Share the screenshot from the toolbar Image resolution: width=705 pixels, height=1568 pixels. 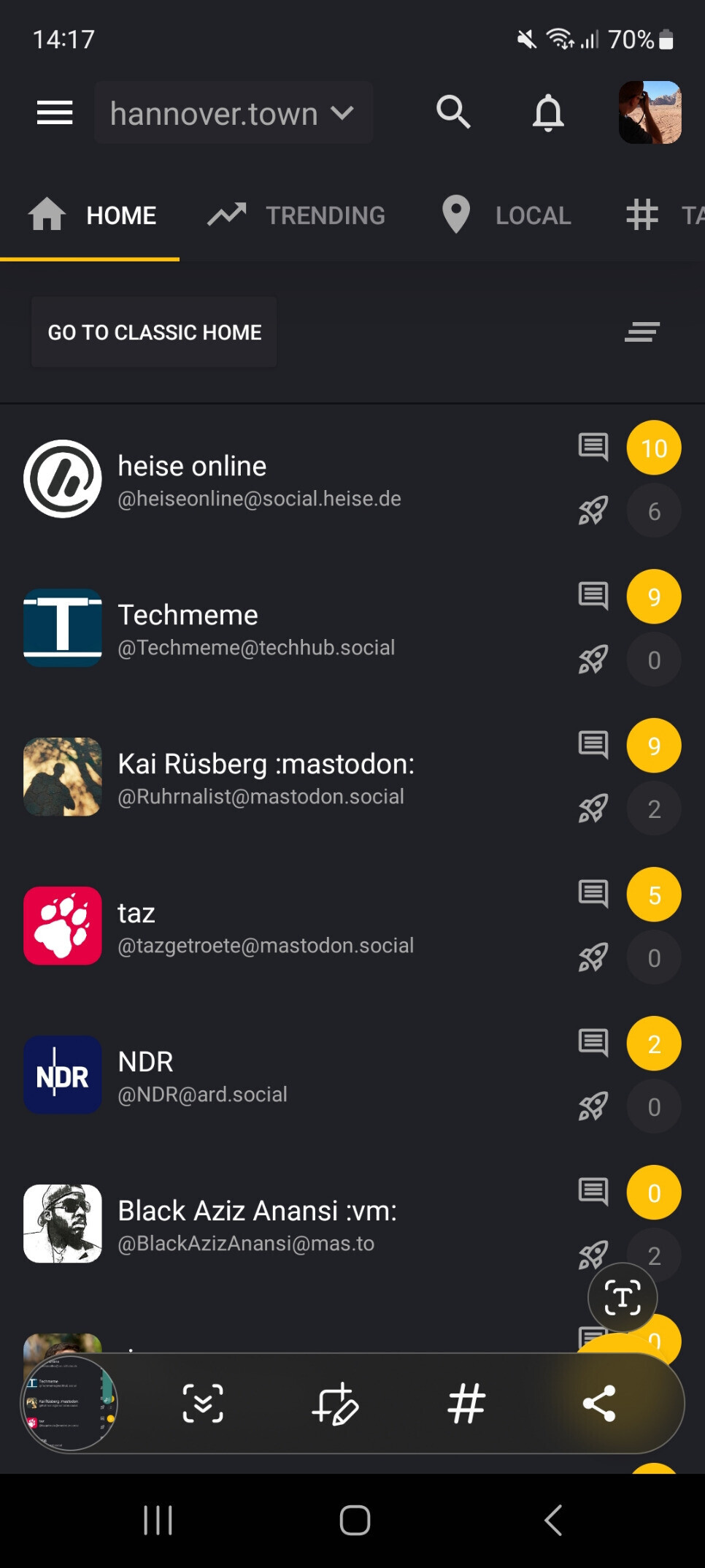[x=598, y=1403]
